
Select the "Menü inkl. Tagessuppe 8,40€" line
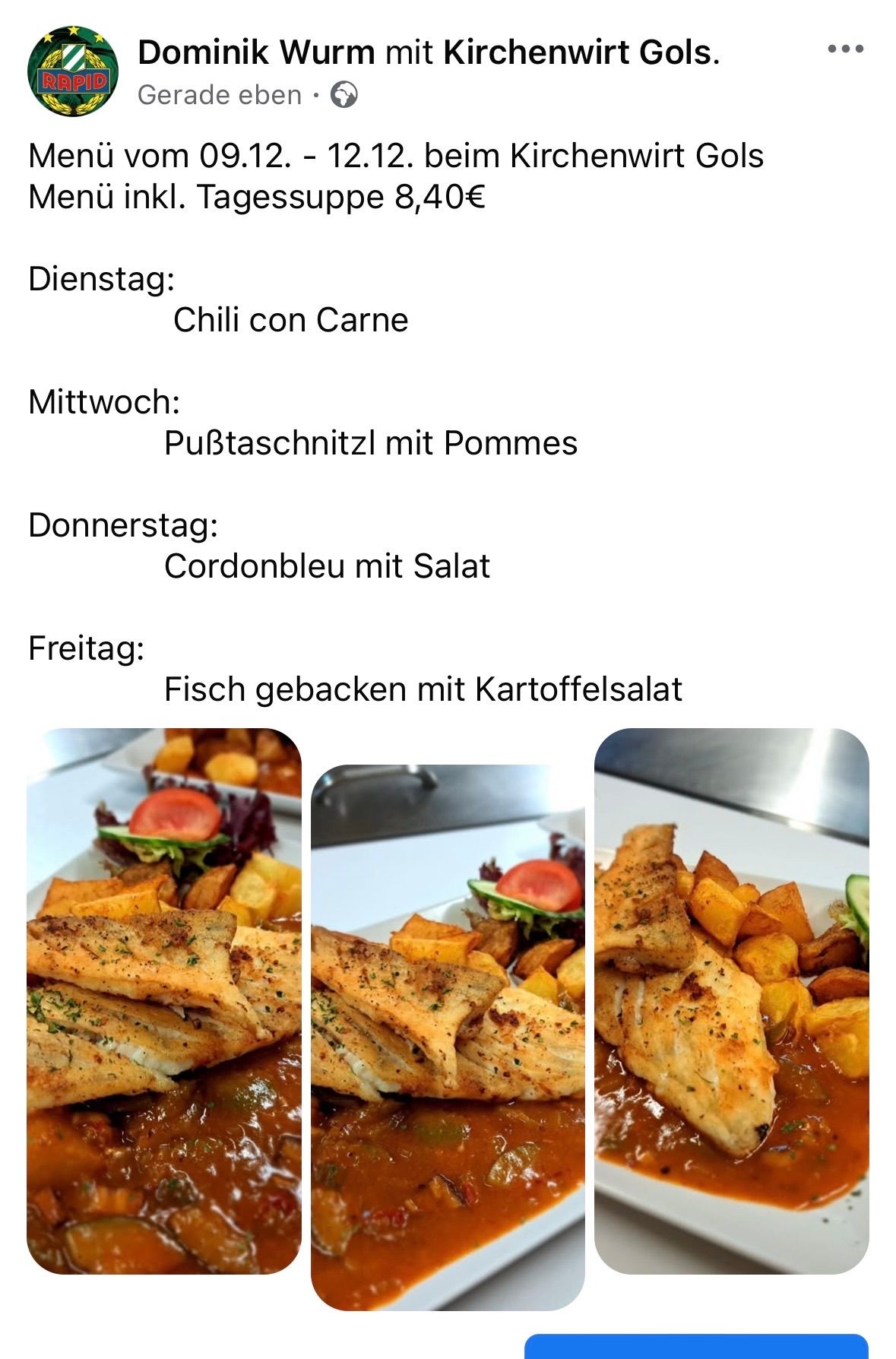click(x=258, y=199)
